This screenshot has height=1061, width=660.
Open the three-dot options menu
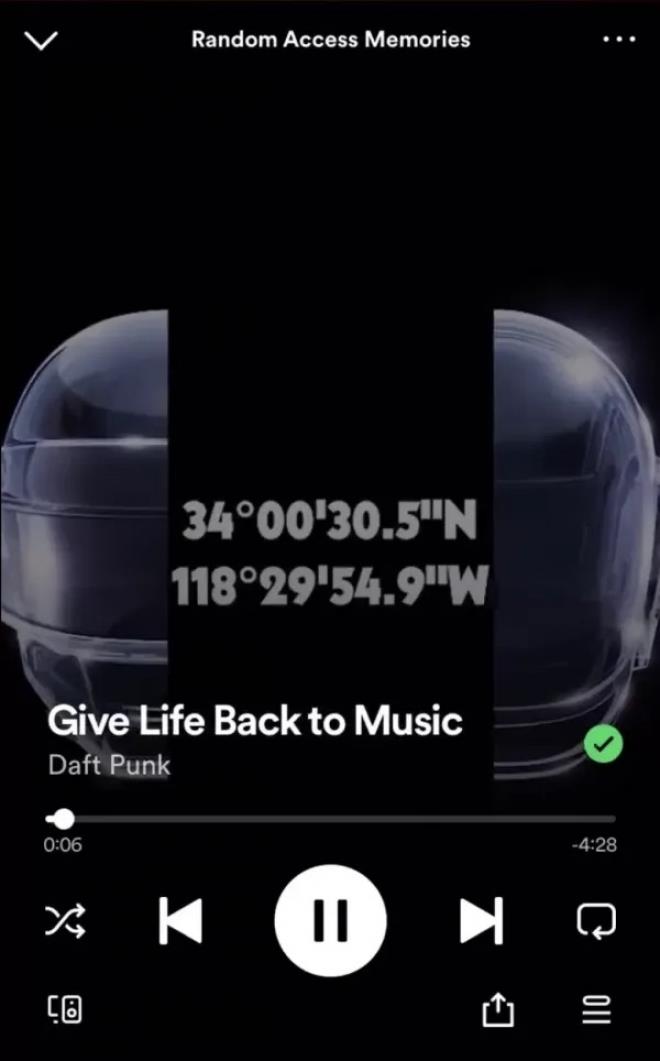coord(619,40)
